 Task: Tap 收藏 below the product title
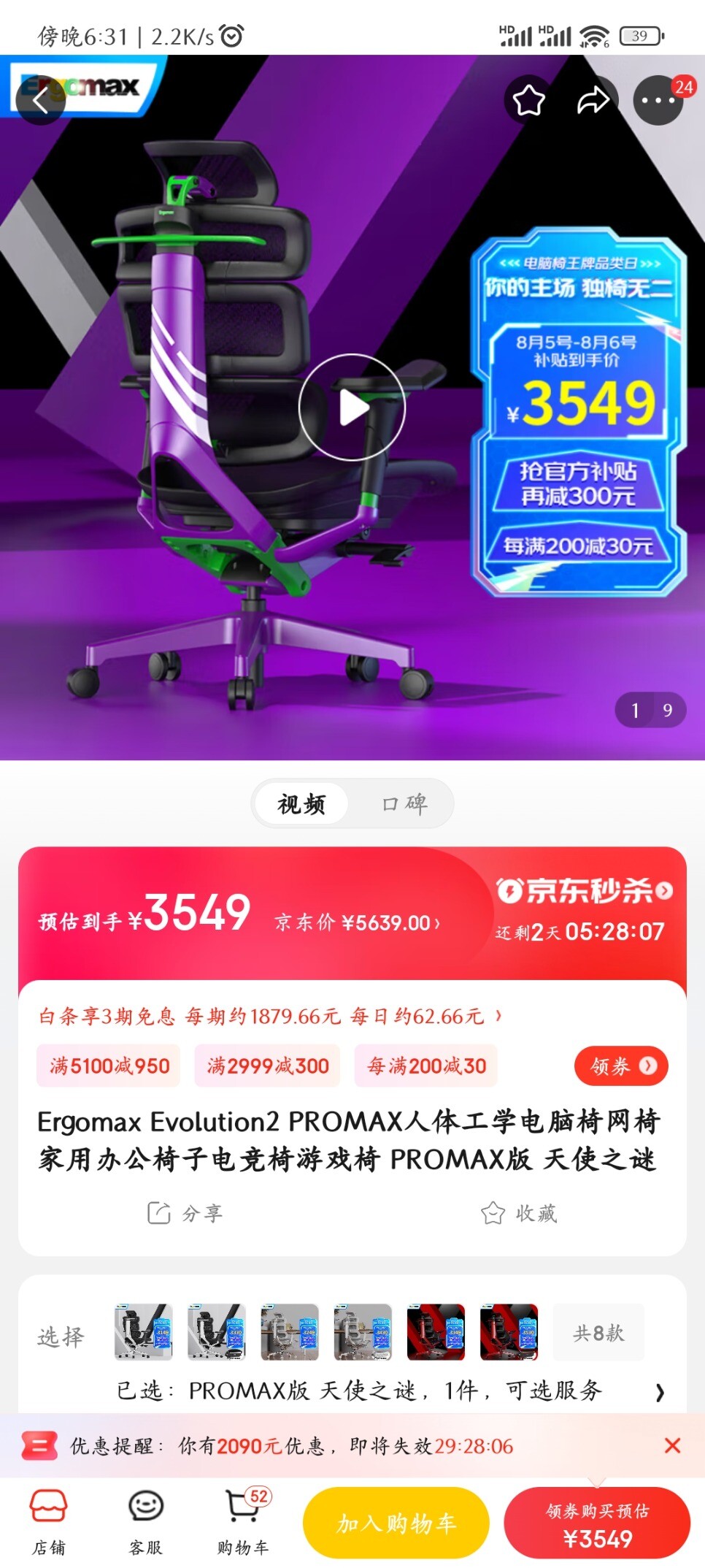click(519, 1213)
